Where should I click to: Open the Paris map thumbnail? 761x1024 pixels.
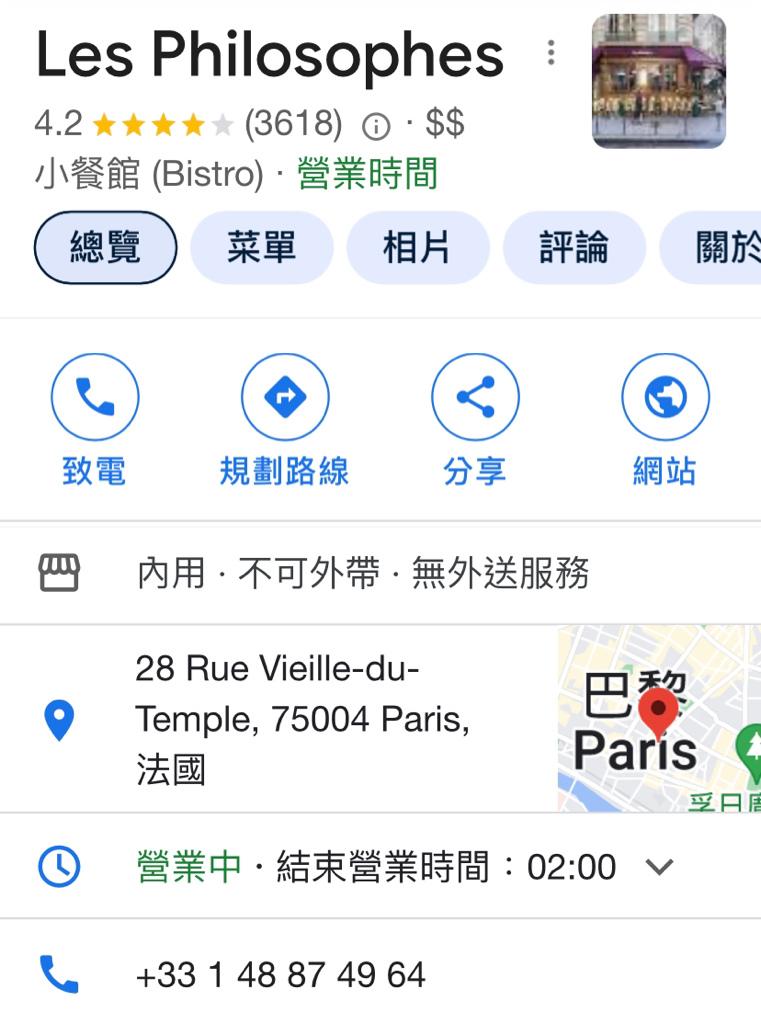click(658, 719)
